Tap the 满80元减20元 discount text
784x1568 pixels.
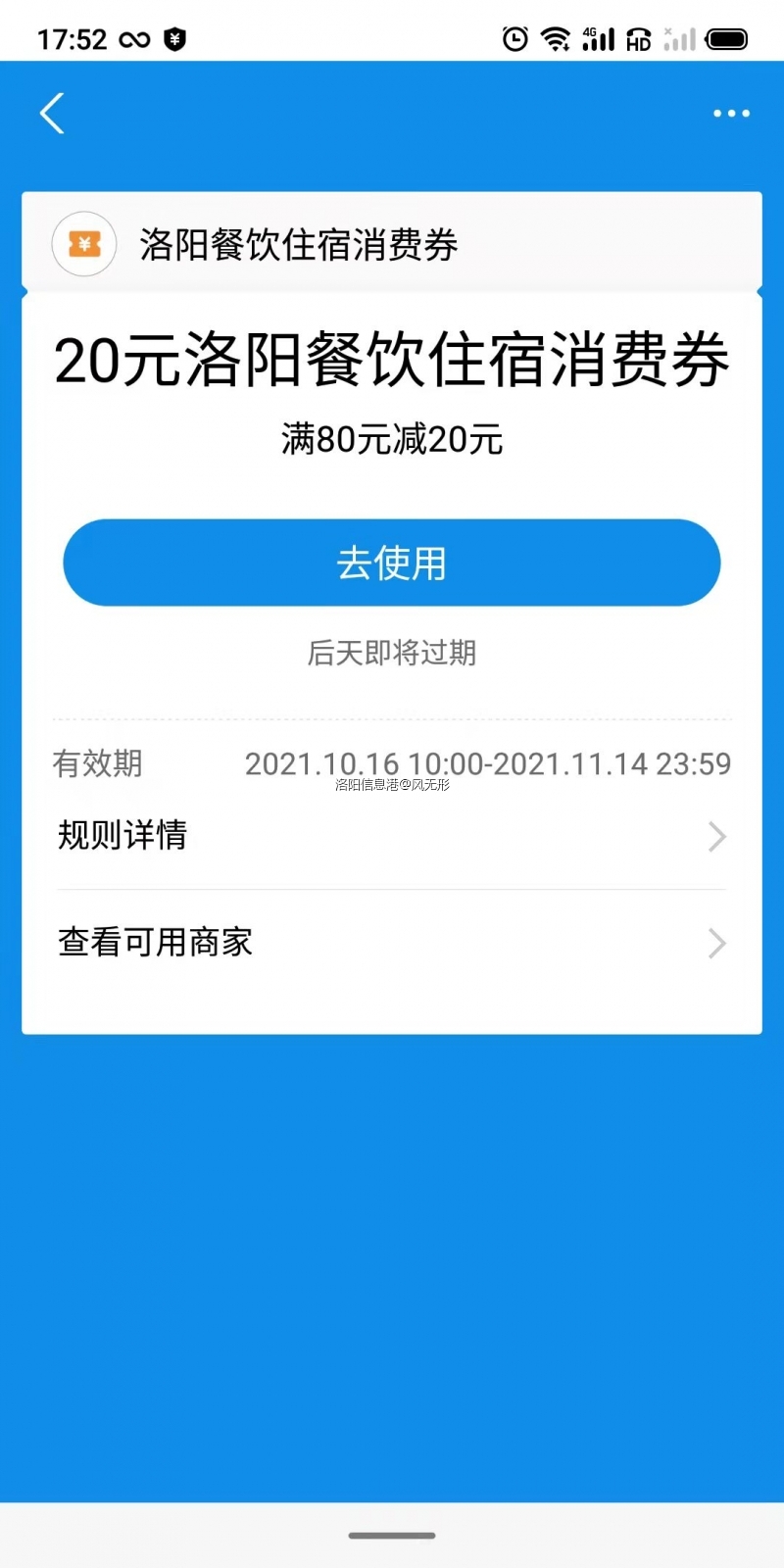pos(391,439)
